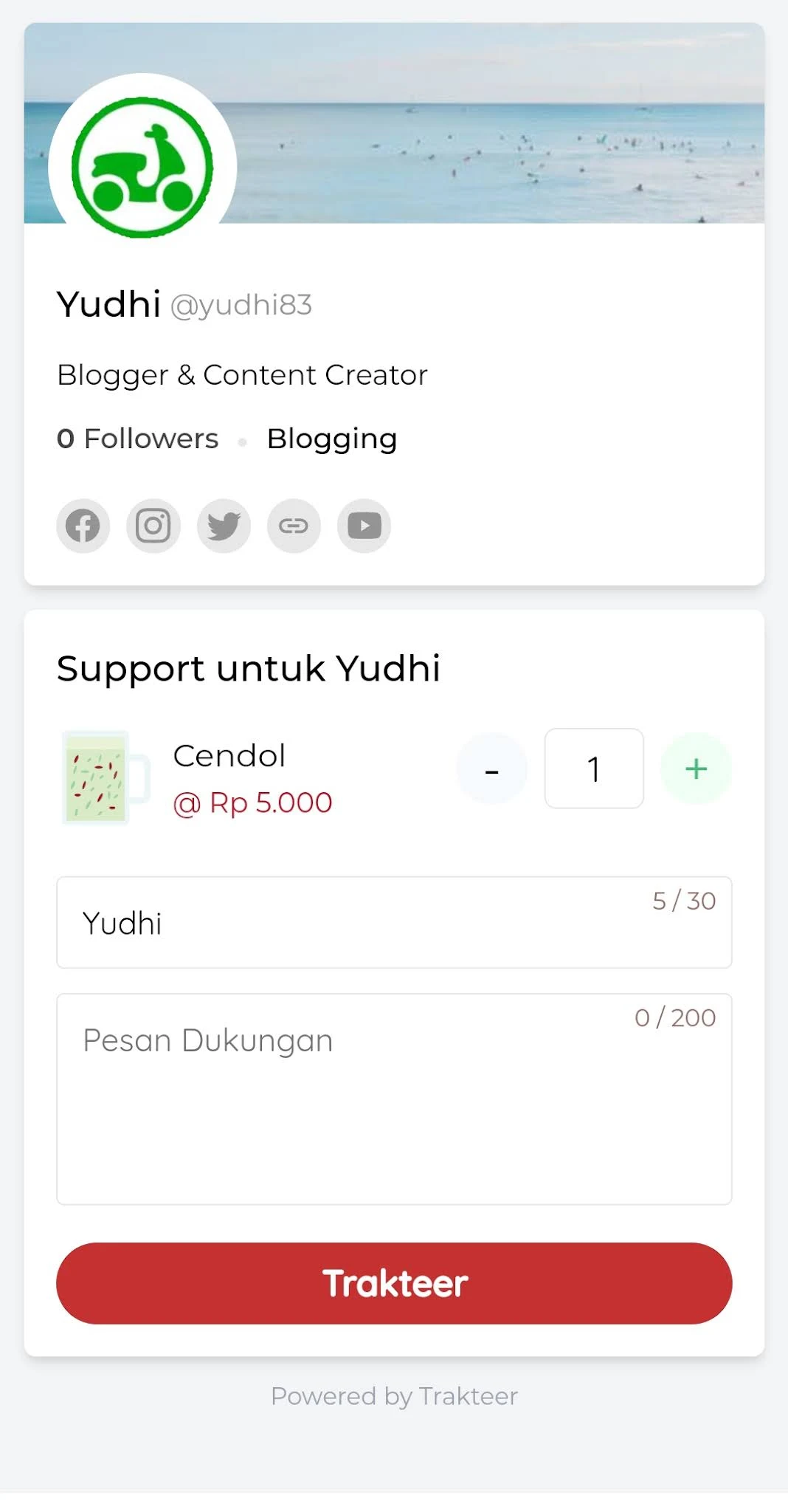This screenshot has width=788, height=1512.
Task: Tap the red Trakteer button
Action: [394, 1283]
